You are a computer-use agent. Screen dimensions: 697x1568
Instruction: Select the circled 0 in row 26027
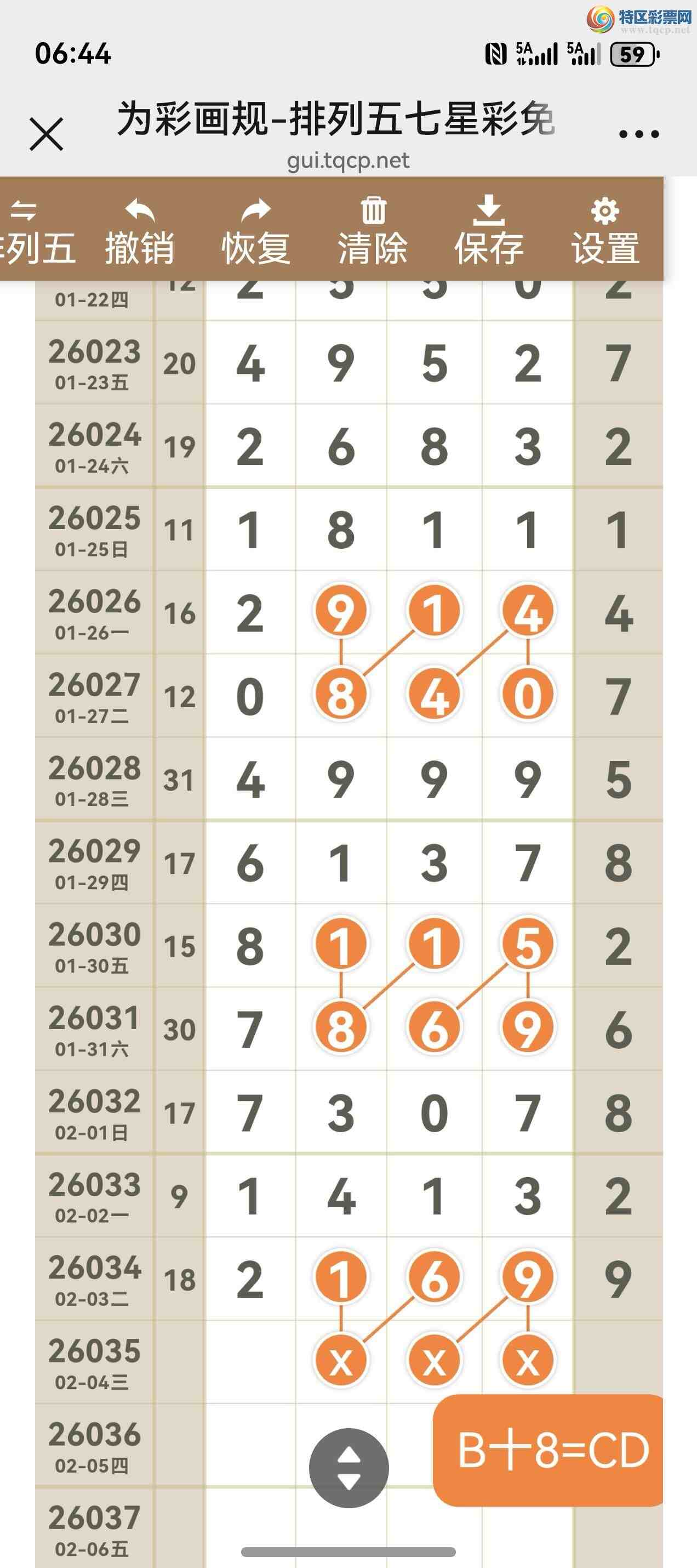[527, 695]
